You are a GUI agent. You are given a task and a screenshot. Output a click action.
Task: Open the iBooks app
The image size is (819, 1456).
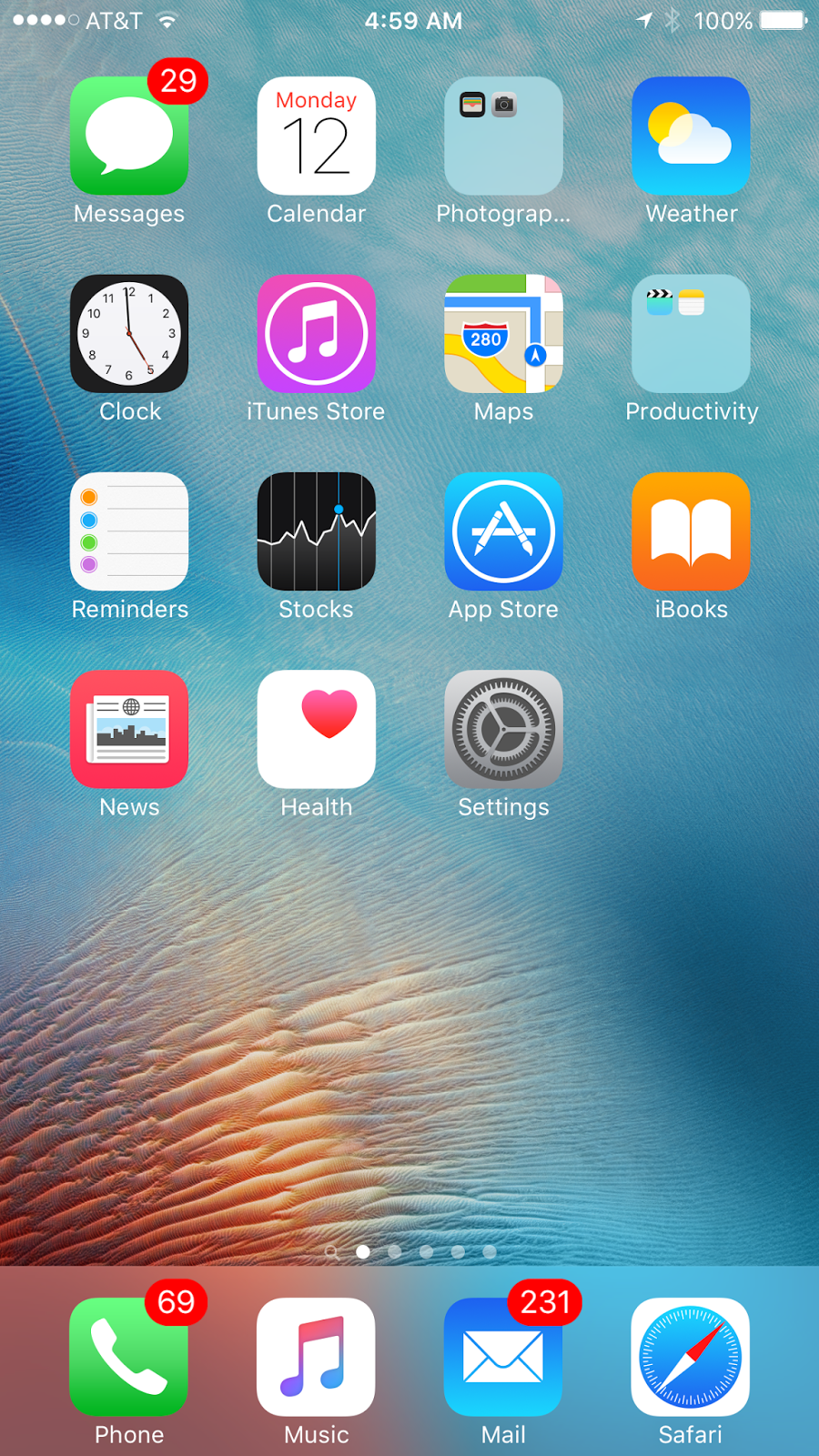[x=691, y=531]
